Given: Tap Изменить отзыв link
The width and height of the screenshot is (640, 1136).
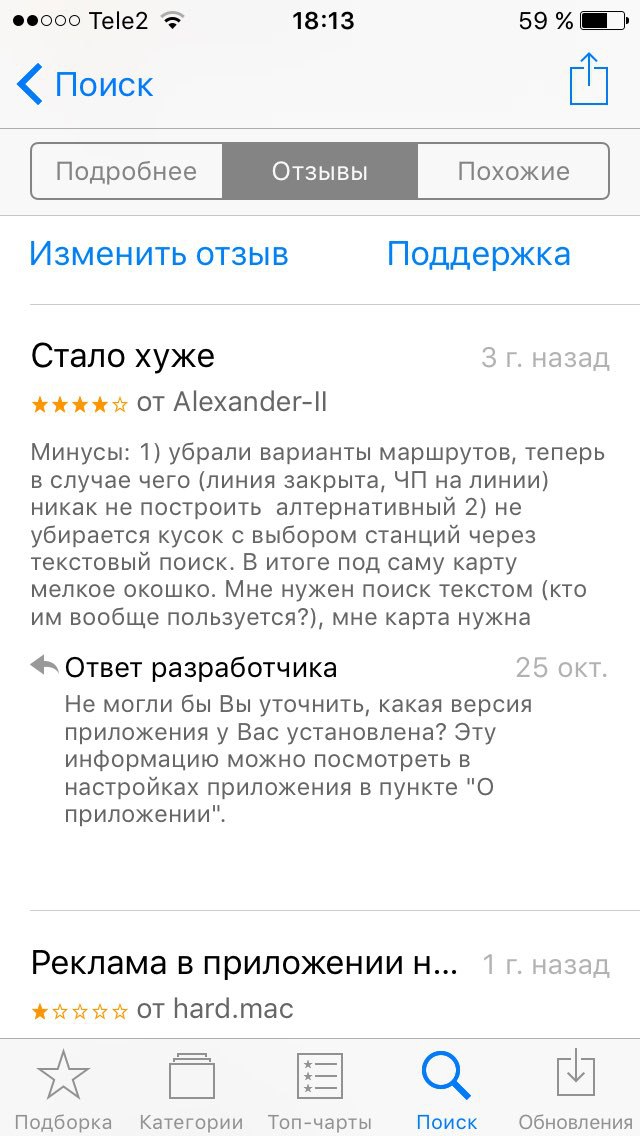Looking at the screenshot, I should (x=159, y=254).
